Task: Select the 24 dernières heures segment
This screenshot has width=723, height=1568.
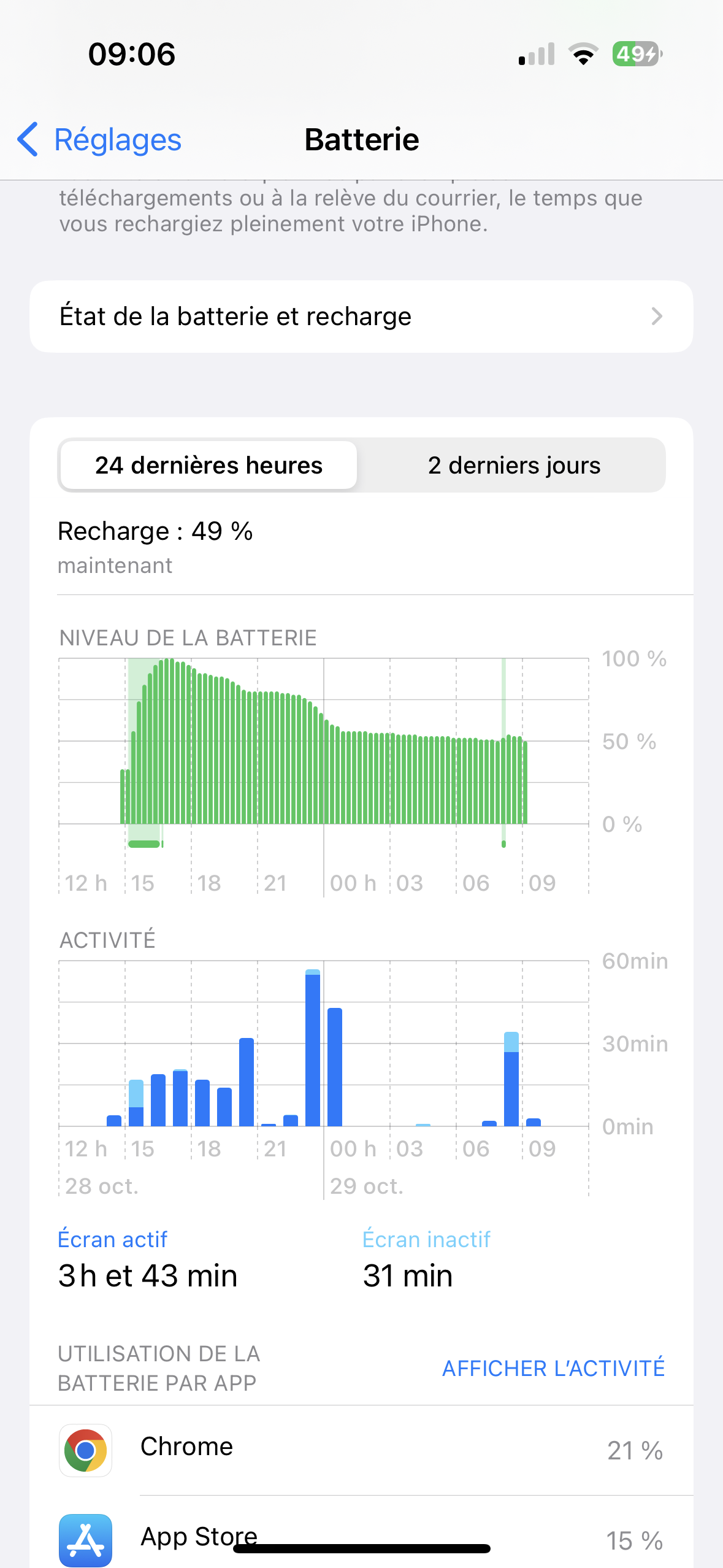Action: coord(208,466)
